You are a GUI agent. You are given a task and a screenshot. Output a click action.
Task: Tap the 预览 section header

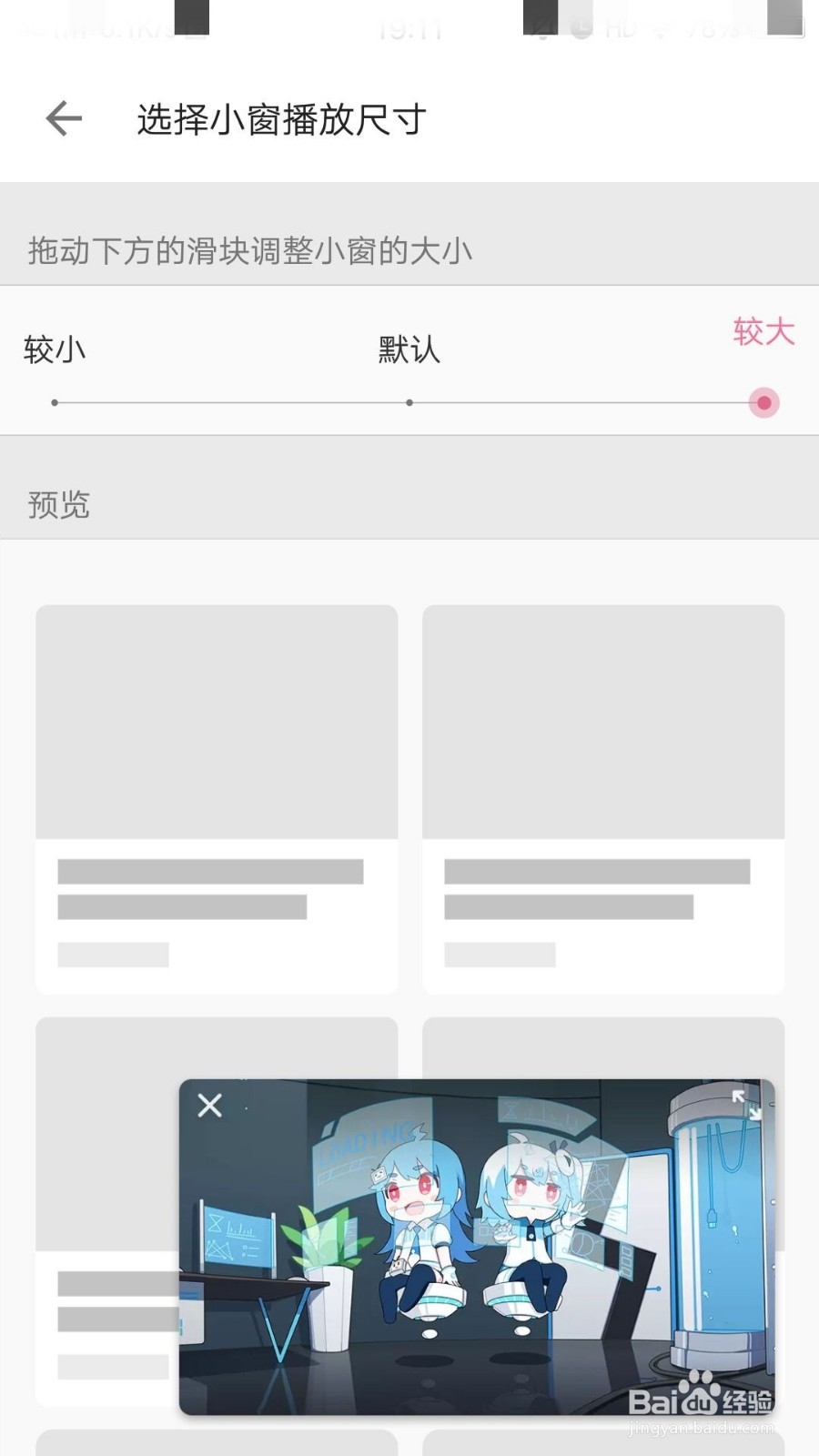point(57,506)
